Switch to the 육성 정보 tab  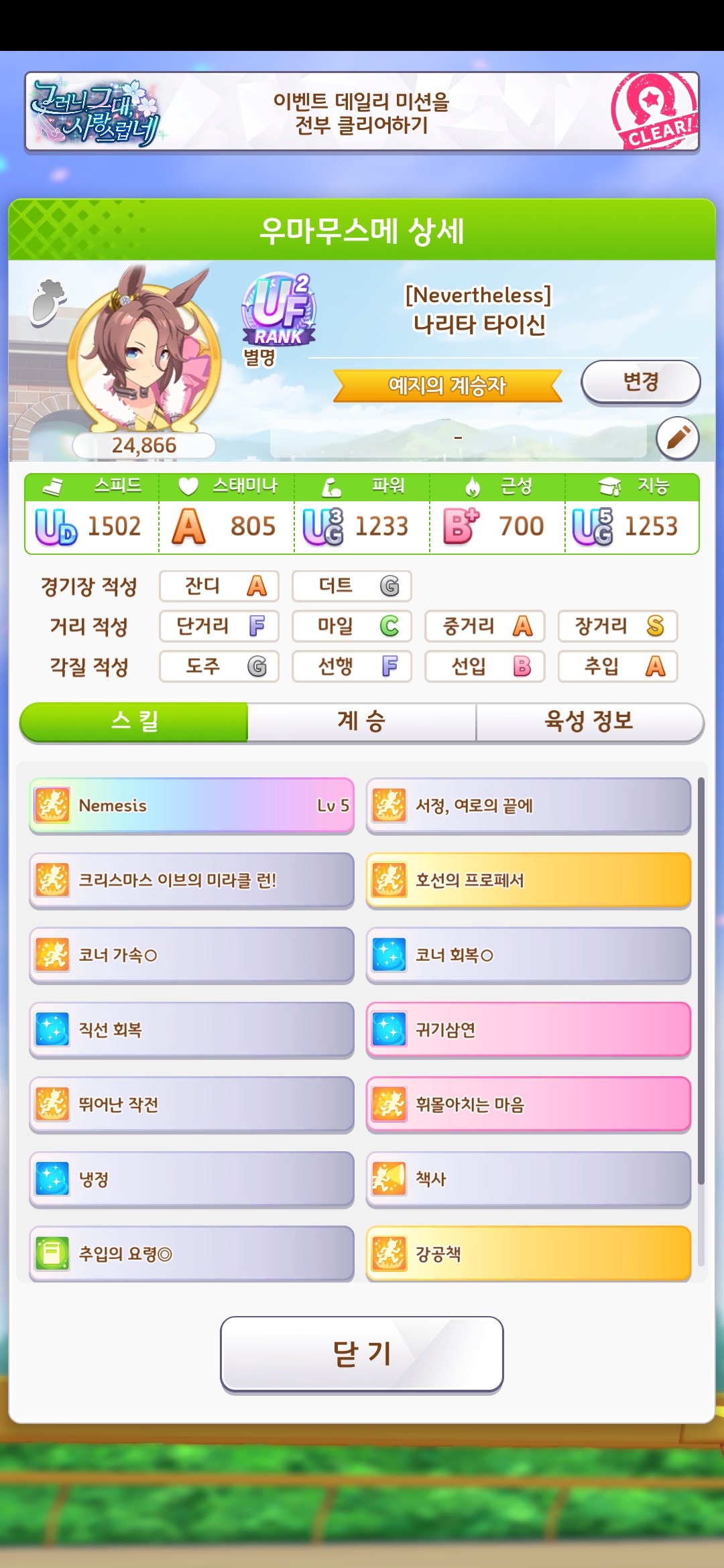tap(589, 722)
